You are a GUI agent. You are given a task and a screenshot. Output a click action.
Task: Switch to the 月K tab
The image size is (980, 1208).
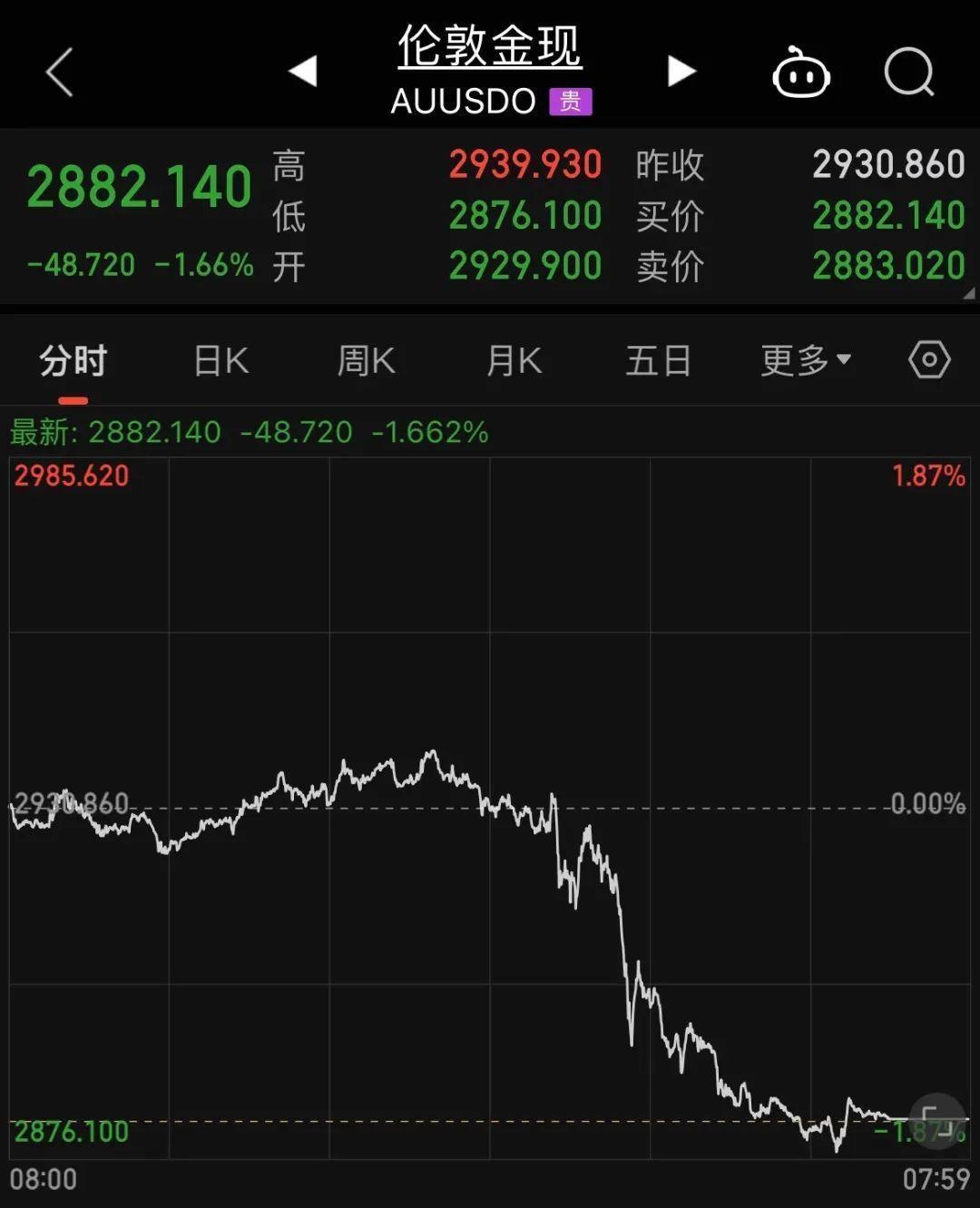point(514,361)
